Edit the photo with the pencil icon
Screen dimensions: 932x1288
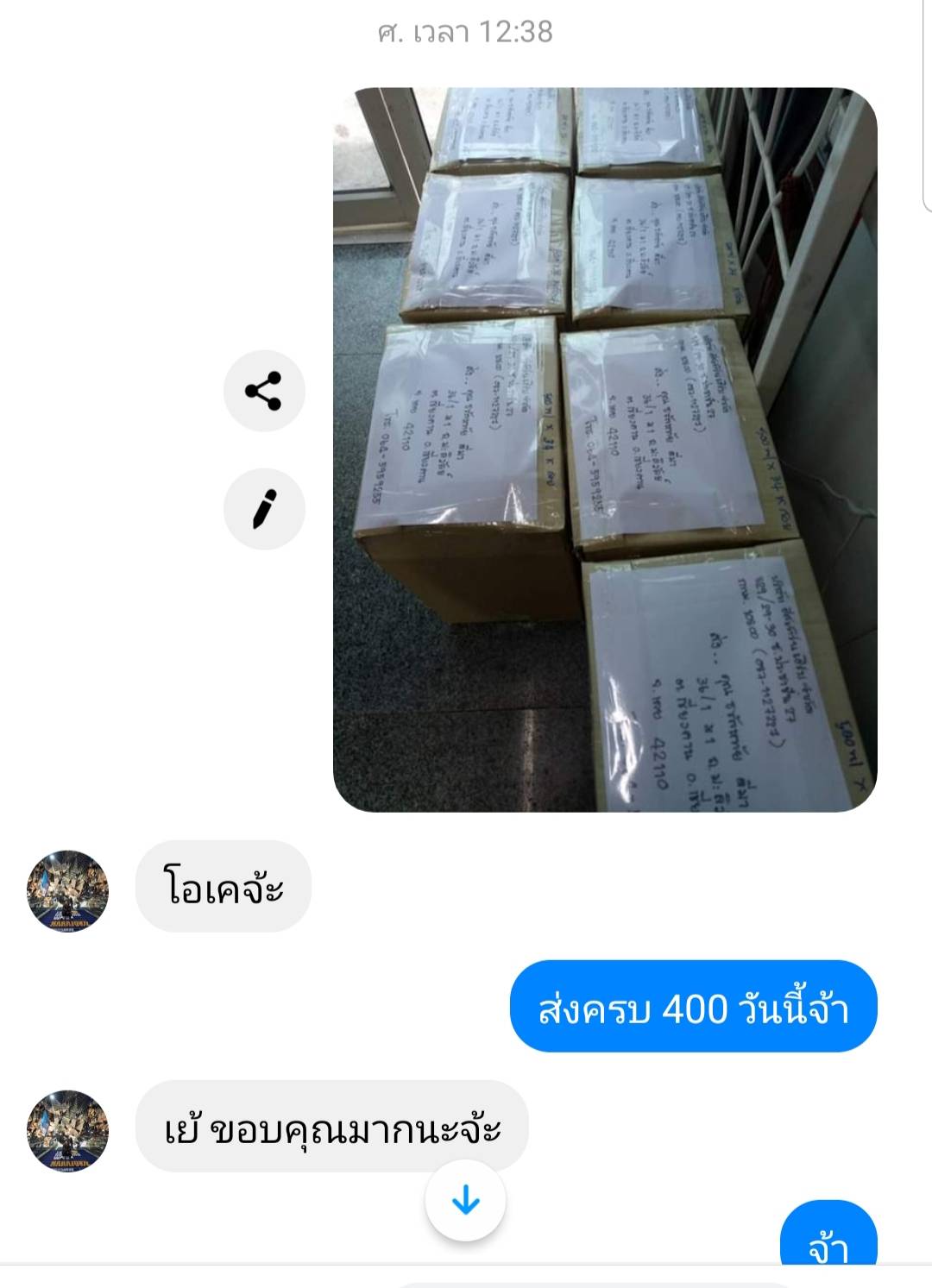click(264, 509)
